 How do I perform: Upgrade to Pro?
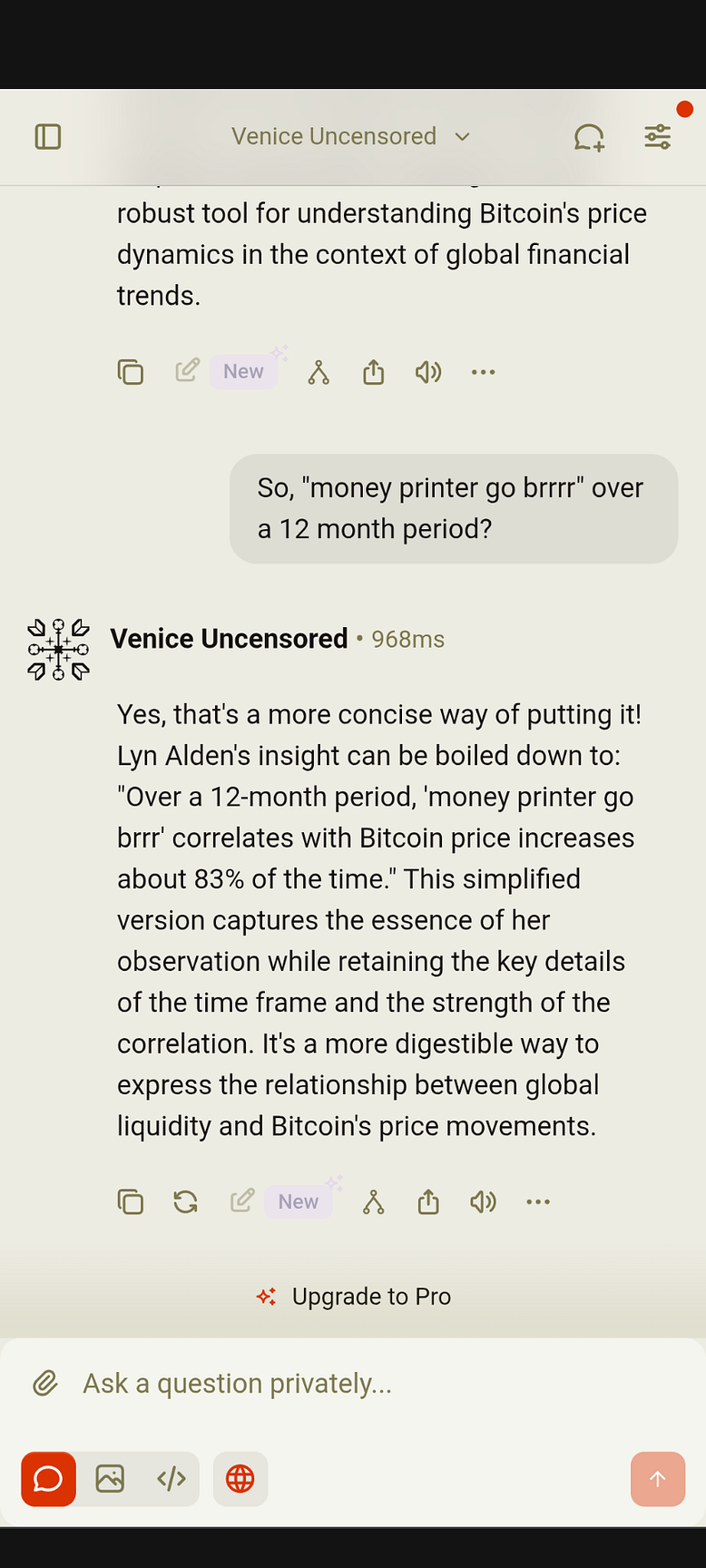coord(354,1297)
